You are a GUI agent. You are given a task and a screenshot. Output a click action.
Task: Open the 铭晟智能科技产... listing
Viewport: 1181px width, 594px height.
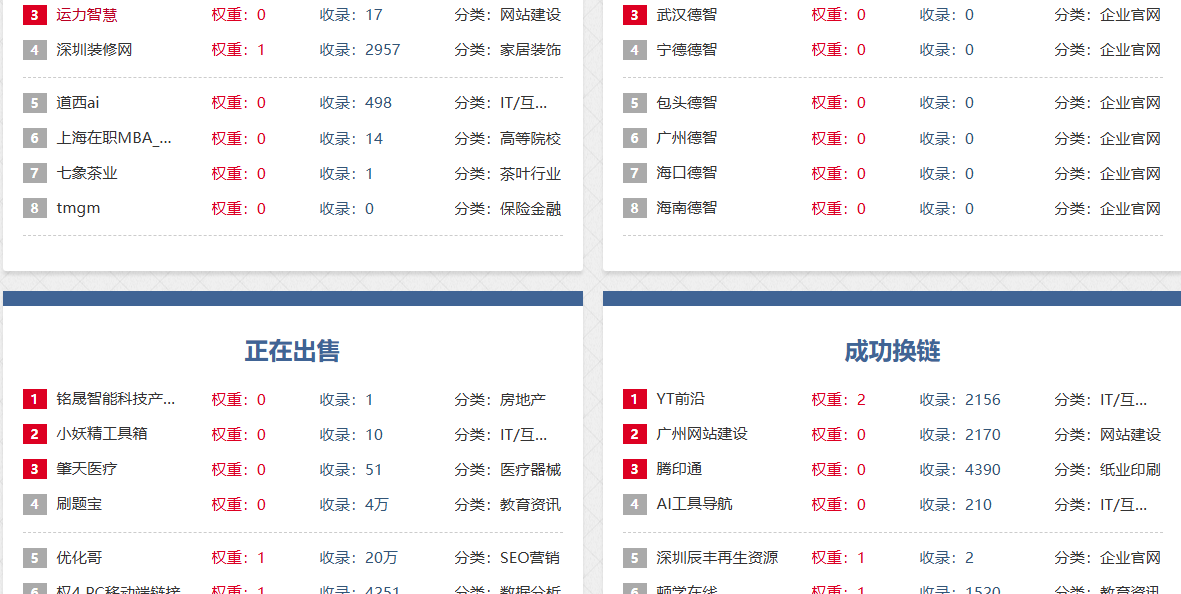tap(116, 399)
